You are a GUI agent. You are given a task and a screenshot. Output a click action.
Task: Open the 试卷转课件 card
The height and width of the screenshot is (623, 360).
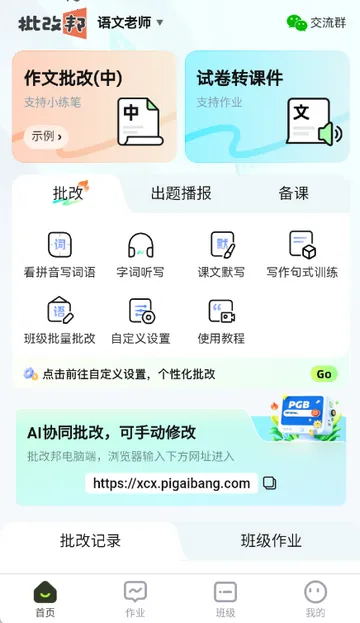[267, 106]
